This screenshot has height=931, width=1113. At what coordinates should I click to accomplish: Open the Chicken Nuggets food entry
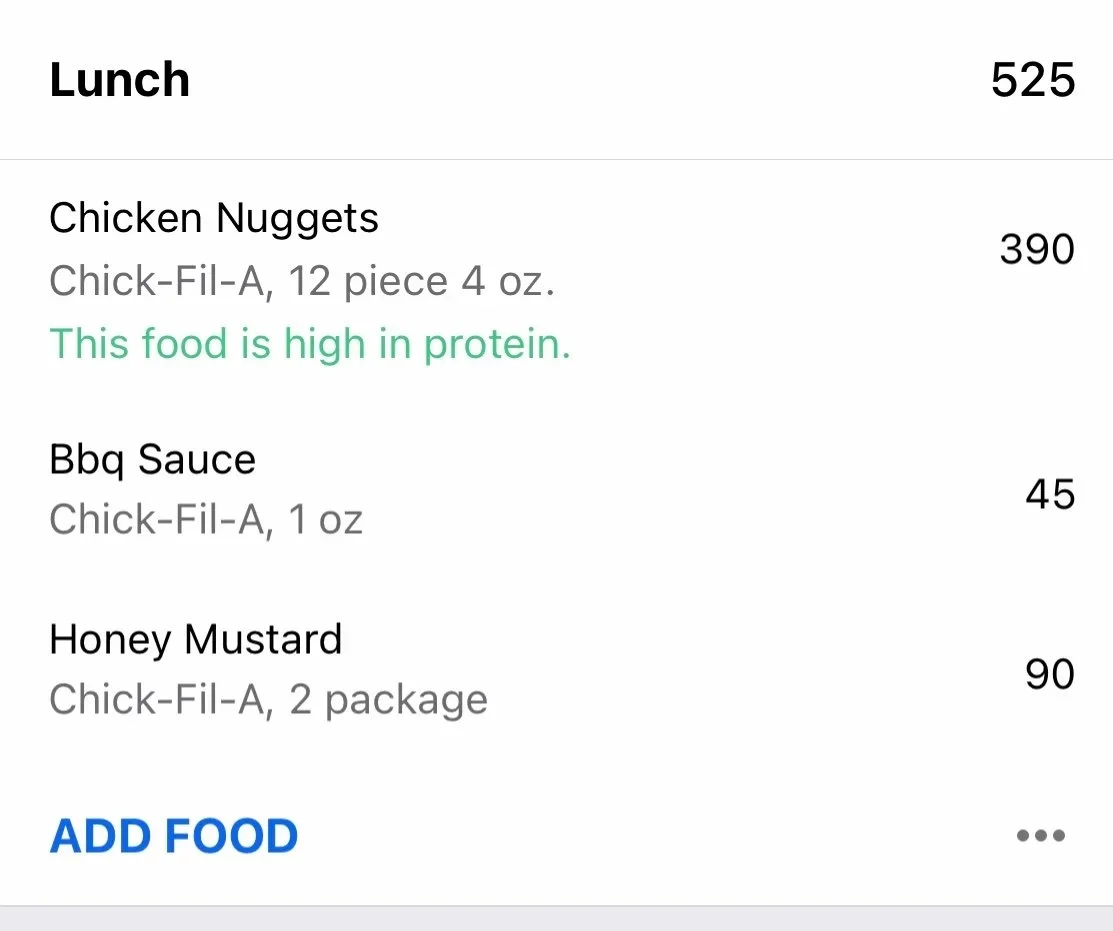click(214, 219)
